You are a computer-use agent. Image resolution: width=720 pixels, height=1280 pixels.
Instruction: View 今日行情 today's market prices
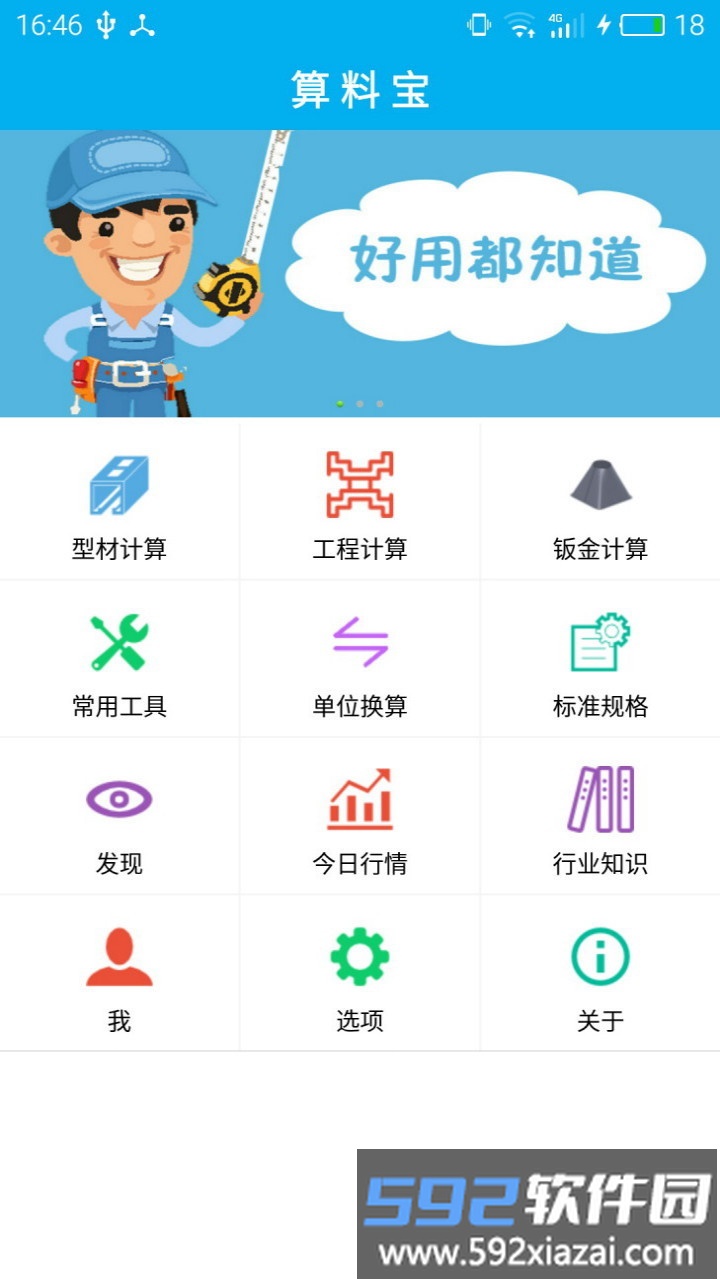(360, 817)
